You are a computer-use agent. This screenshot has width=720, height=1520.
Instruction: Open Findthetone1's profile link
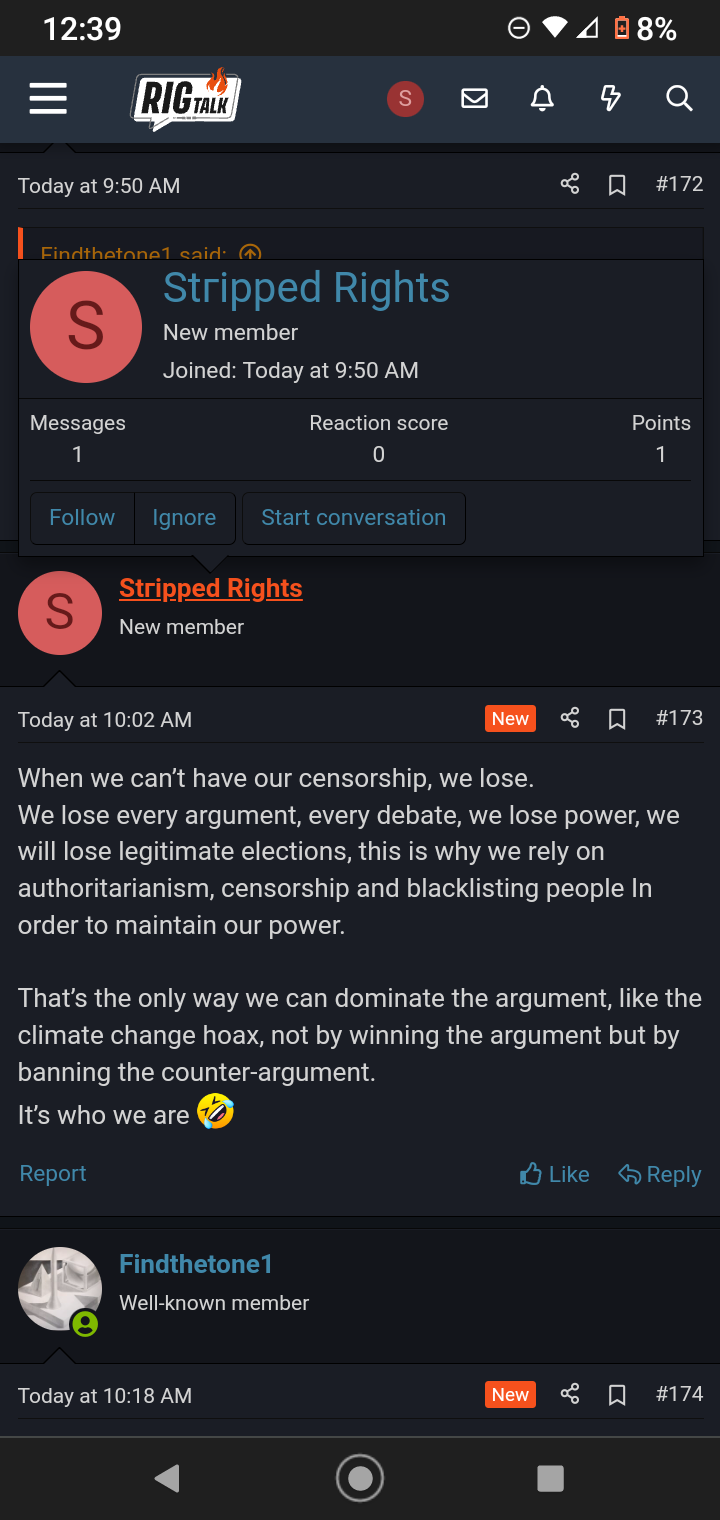(x=196, y=1264)
